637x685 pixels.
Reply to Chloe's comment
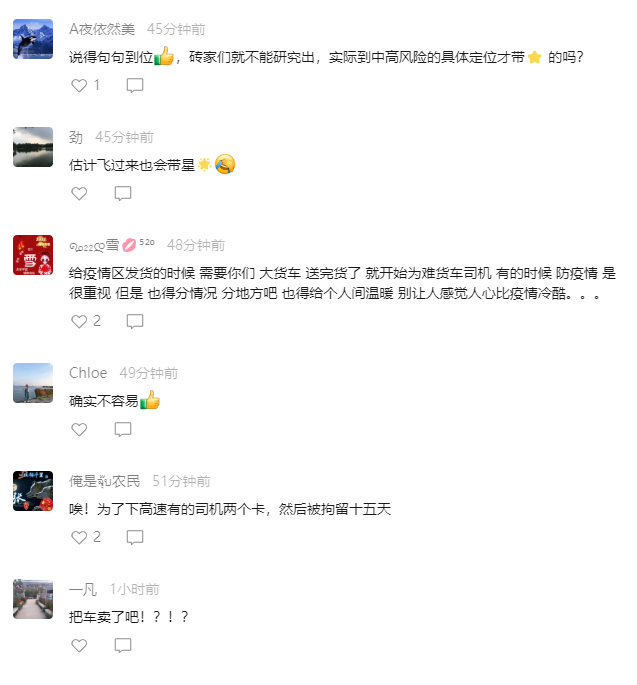click(123, 430)
